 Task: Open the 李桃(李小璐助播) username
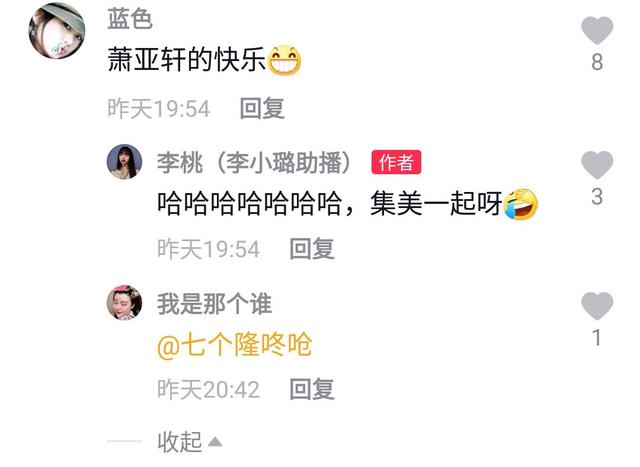(x=259, y=162)
